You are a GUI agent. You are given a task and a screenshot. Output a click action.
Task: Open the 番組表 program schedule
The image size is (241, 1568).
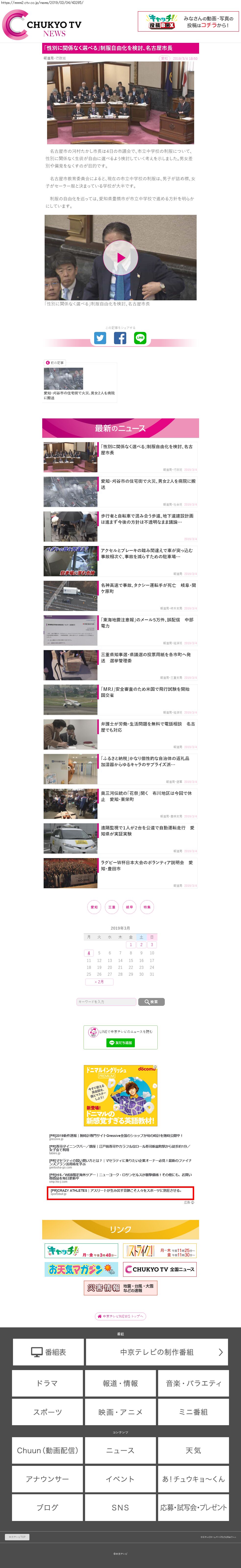point(48,1352)
